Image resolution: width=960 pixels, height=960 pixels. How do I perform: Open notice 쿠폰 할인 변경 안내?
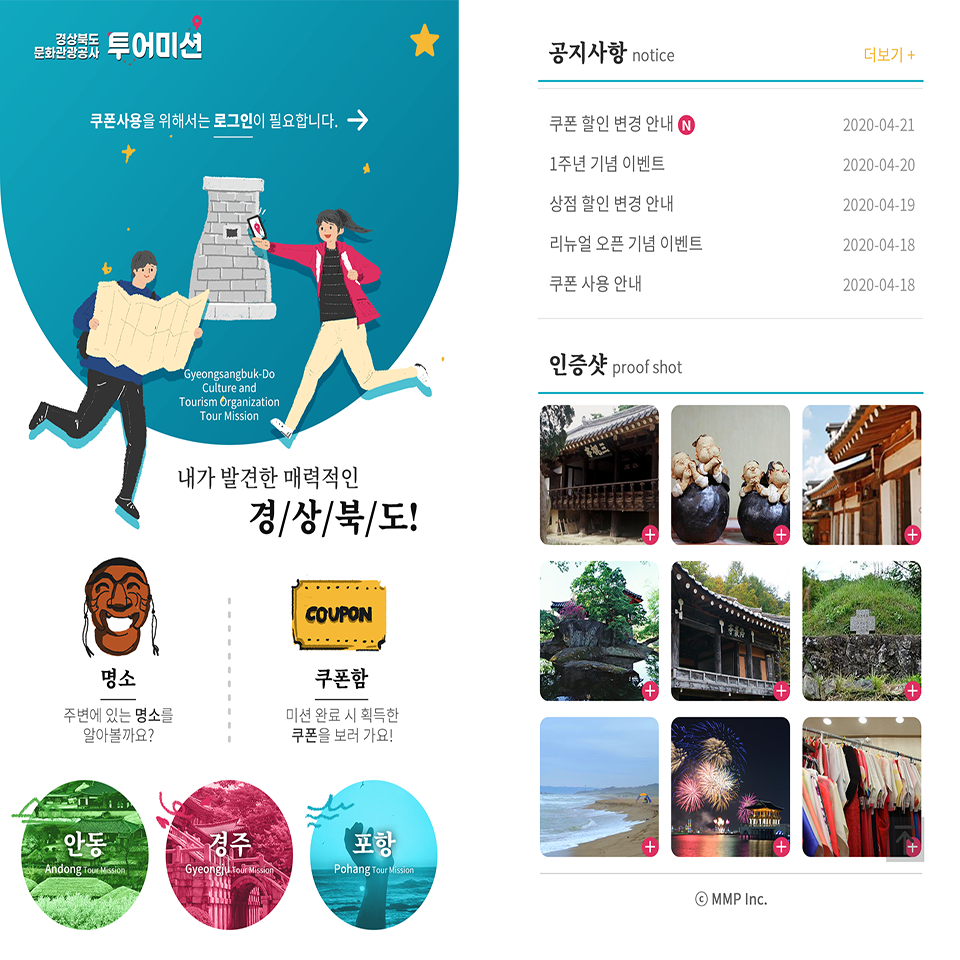coord(611,125)
